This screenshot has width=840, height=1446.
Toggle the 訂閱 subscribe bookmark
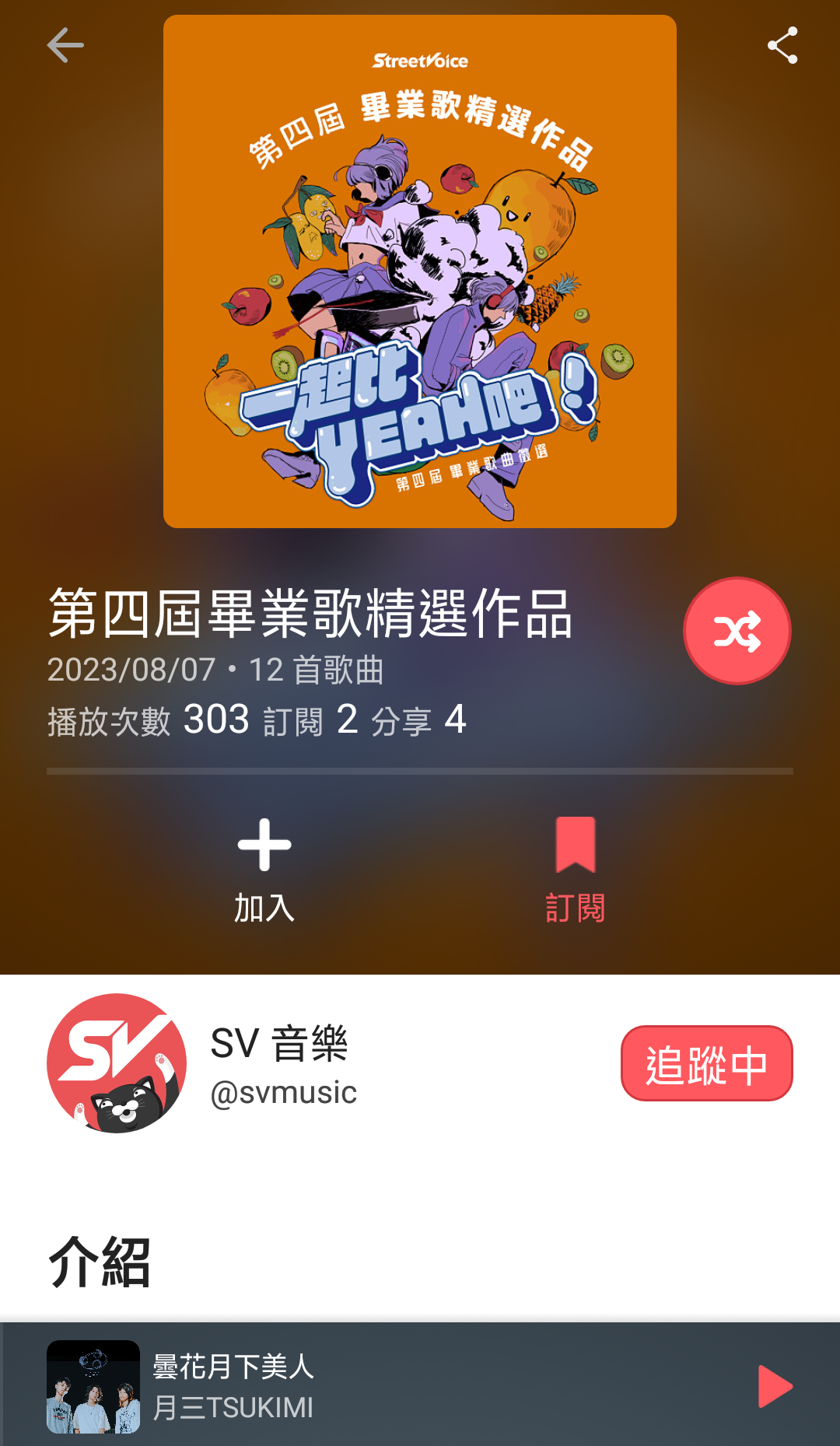click(x=576, y=870)
